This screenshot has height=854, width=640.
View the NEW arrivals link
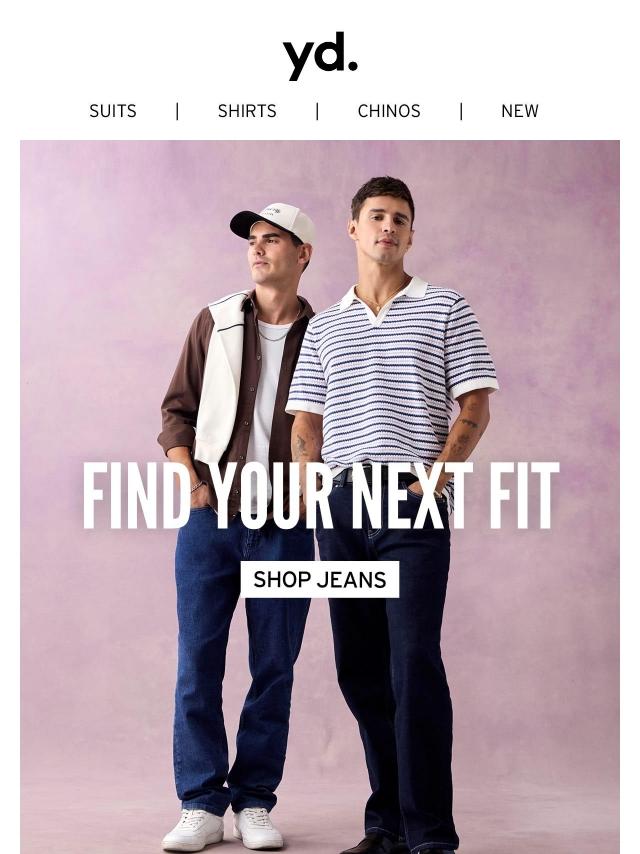click(519, 111)
